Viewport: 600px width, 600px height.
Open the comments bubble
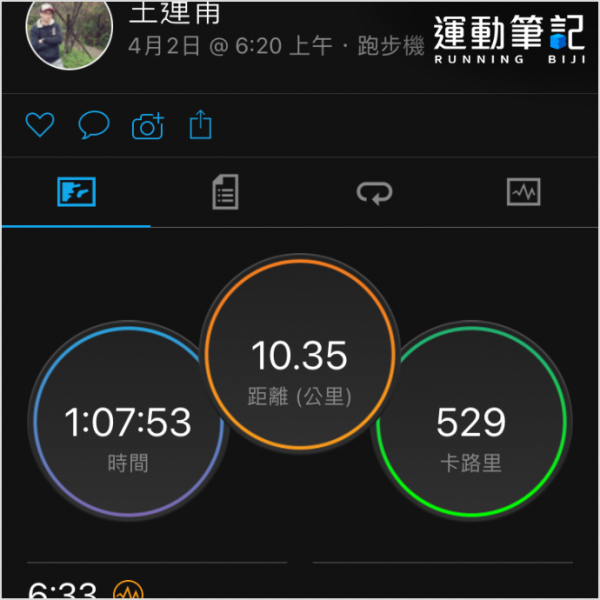point(94,125)
